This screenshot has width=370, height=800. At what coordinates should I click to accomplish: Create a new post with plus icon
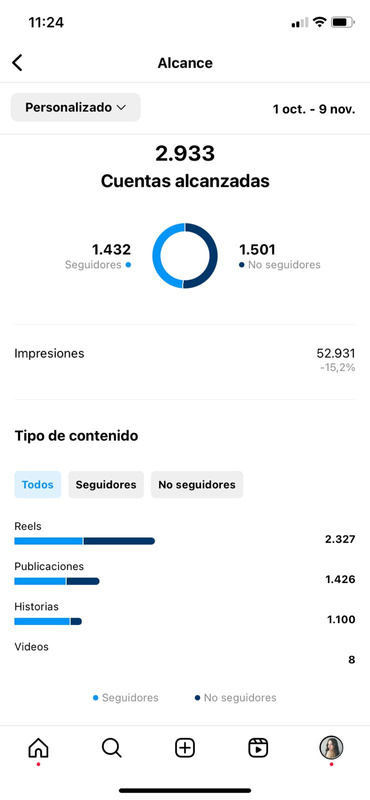(185, 748)
